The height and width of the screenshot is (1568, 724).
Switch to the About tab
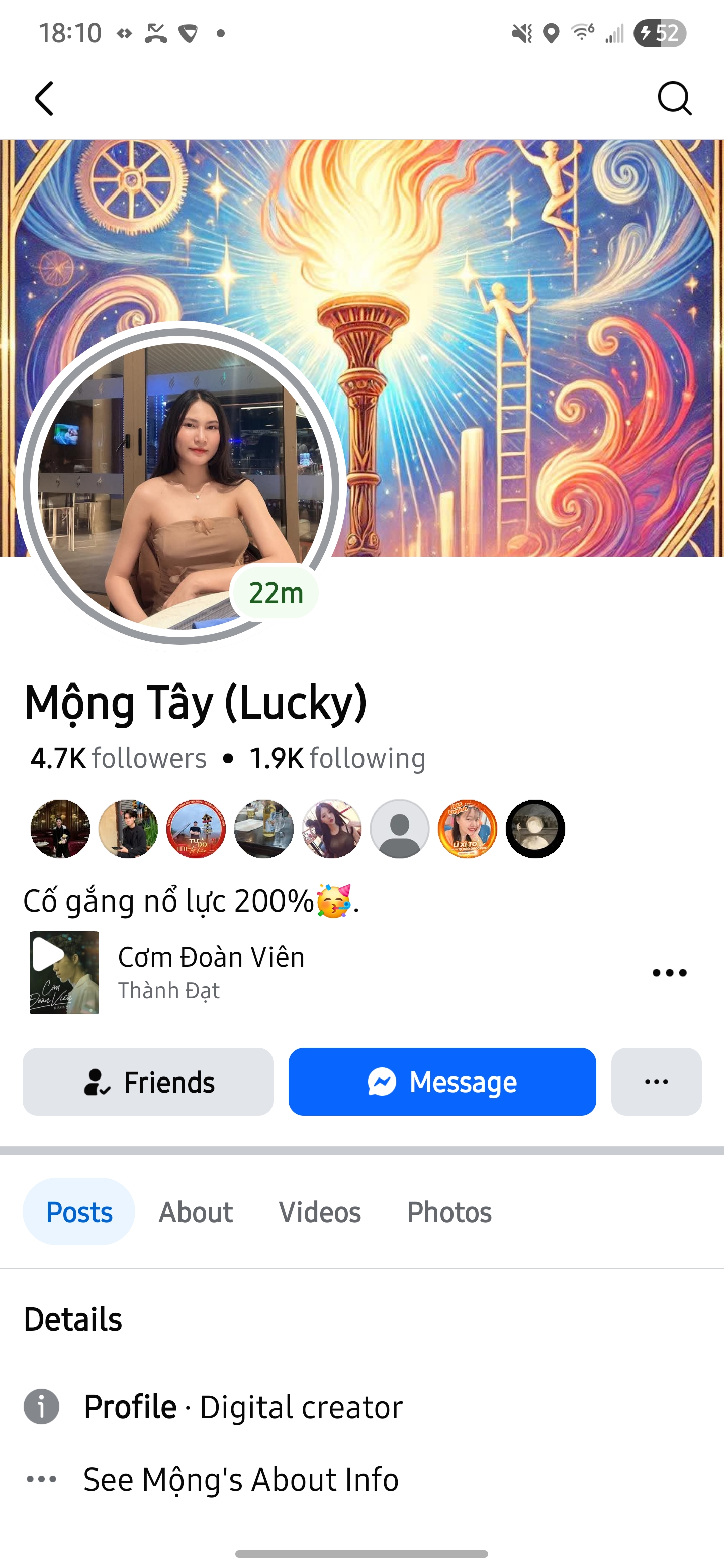195,1212
